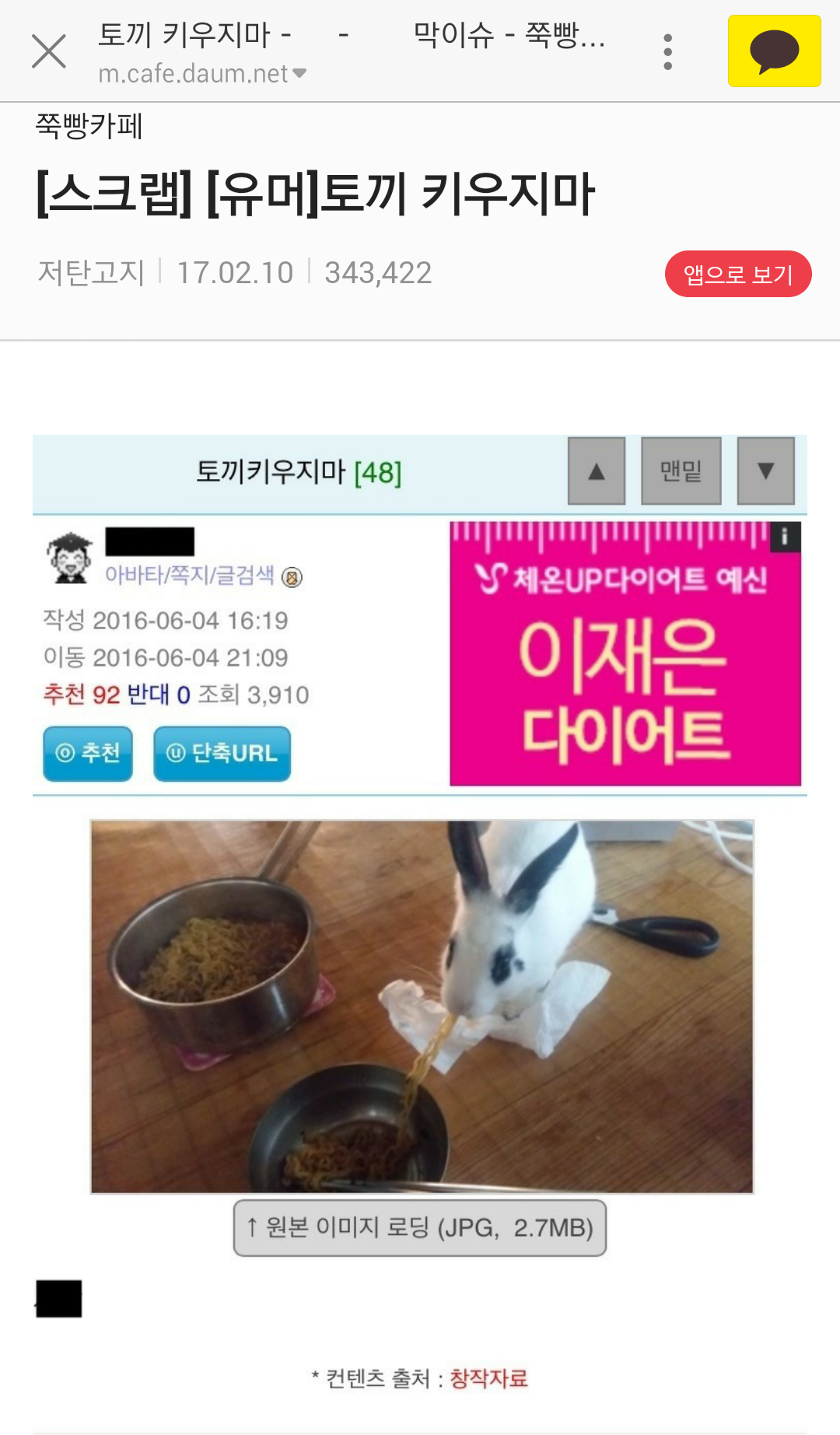Image resolution: width=840 pixels, height=1435 pixels.
Task: Open the rabbit eating noodles image
Action: (x=422, y=1006)
